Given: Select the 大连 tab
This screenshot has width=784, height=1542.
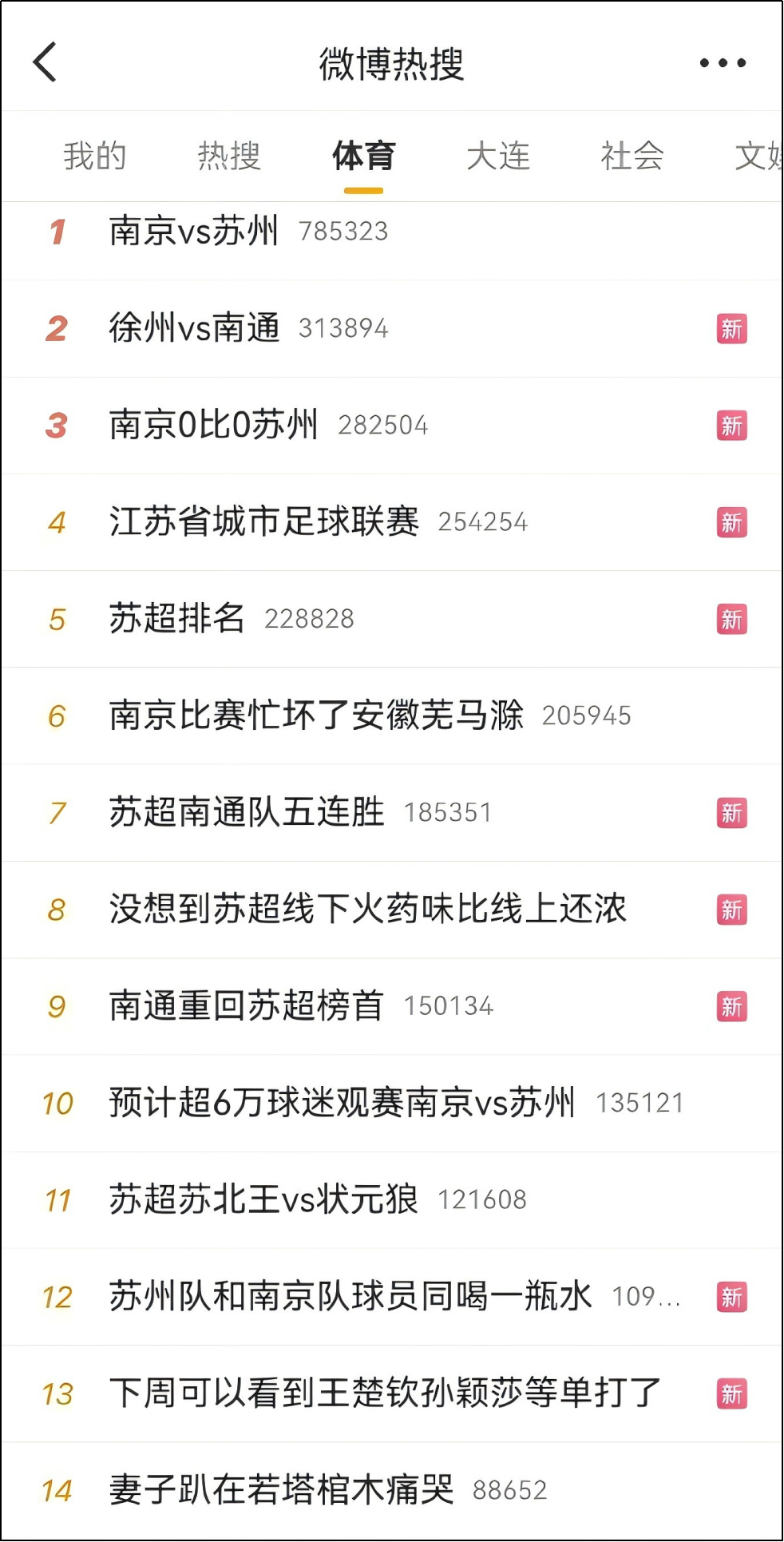Looking at the screenshot, I should (x=498, y=156).
